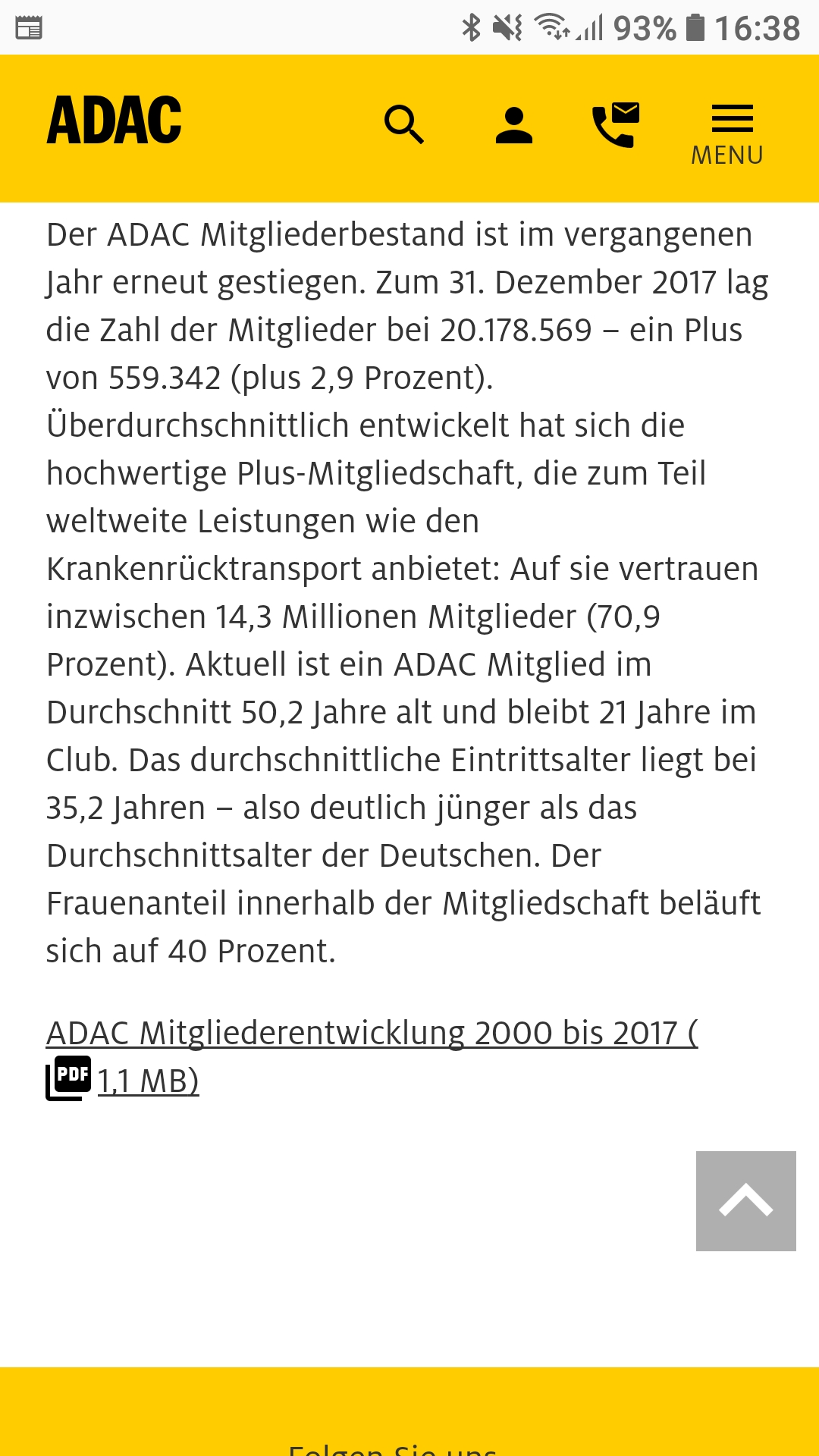Tap the back-to-top arrow button
This screenshot has width=819, height=1456.
(746, 1201)
